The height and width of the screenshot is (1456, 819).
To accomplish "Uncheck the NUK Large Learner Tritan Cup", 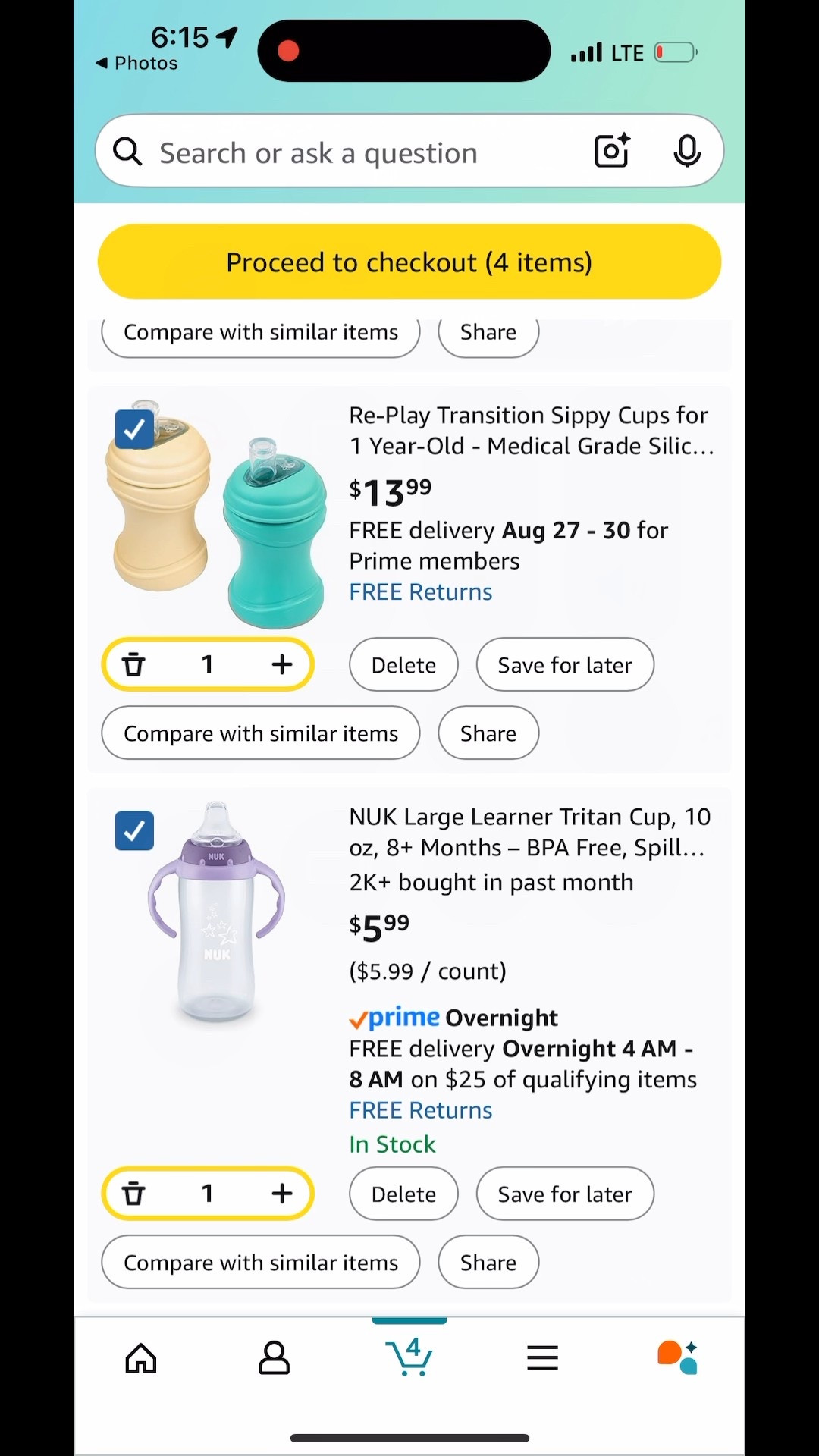I will click(134, 830).
